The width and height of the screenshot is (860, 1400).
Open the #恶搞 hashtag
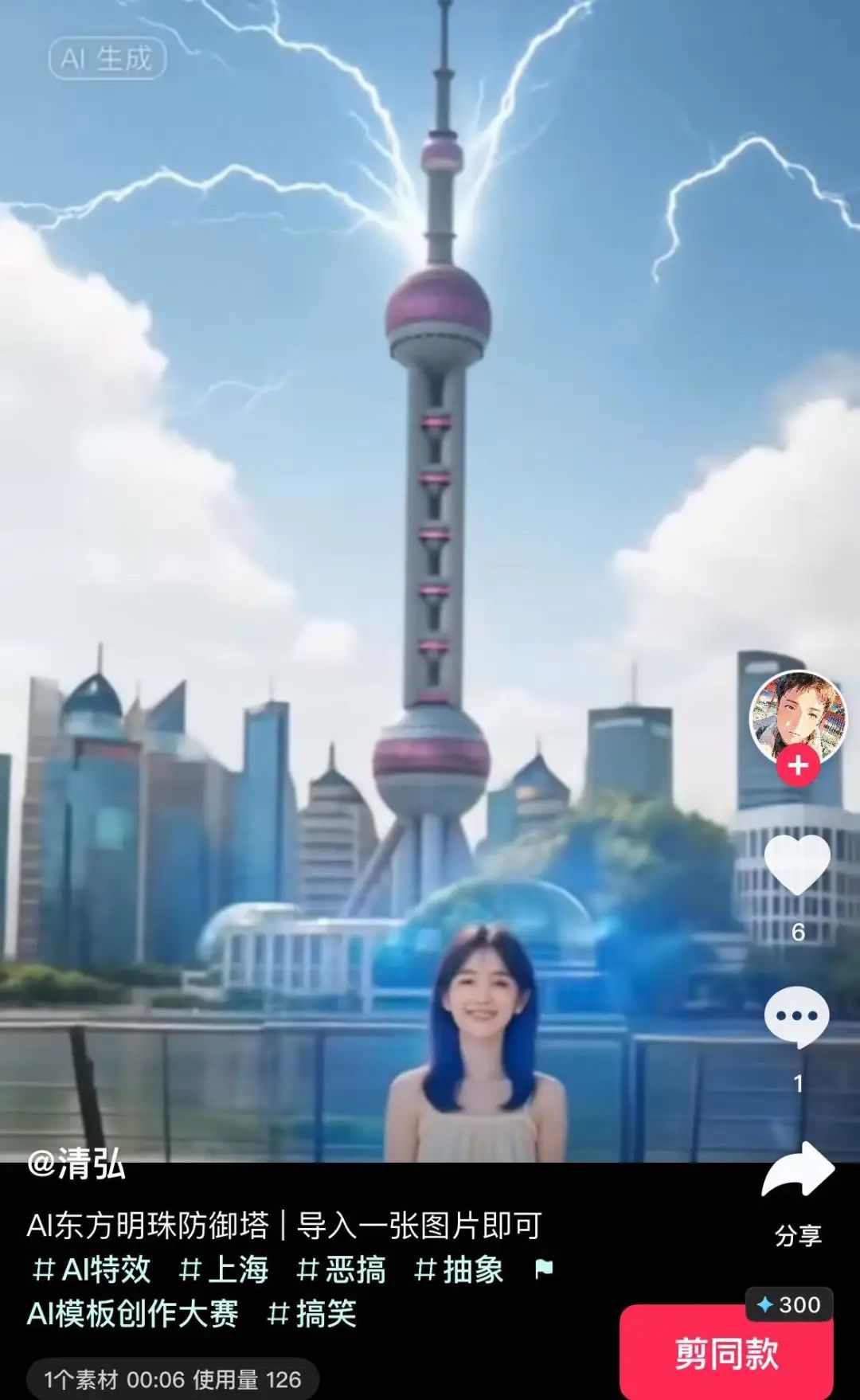341,1269
